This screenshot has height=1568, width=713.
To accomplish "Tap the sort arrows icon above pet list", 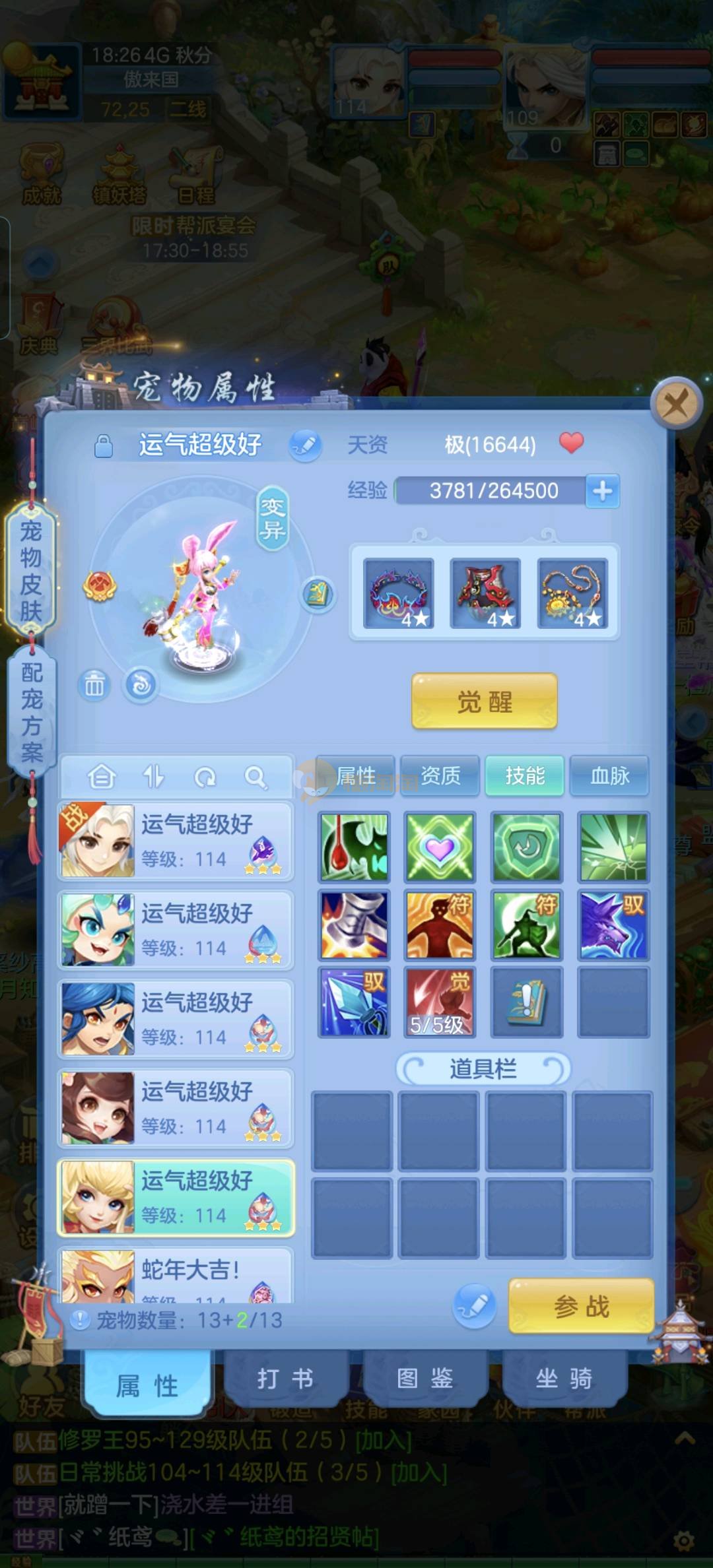I will pyautogui.click(x=153, y=777).
